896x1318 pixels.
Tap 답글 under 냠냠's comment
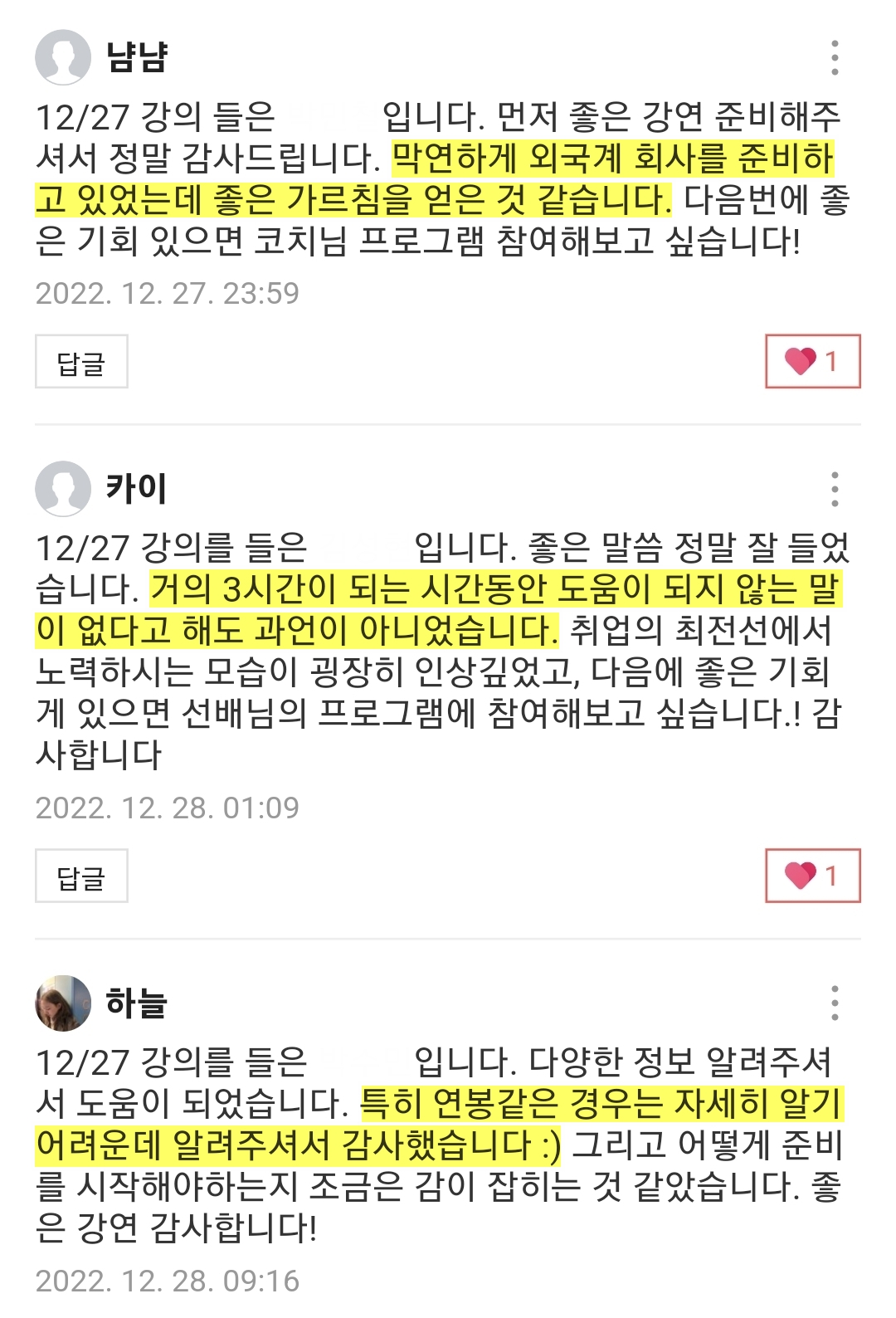pyautogui.click(x=81, y=362)
